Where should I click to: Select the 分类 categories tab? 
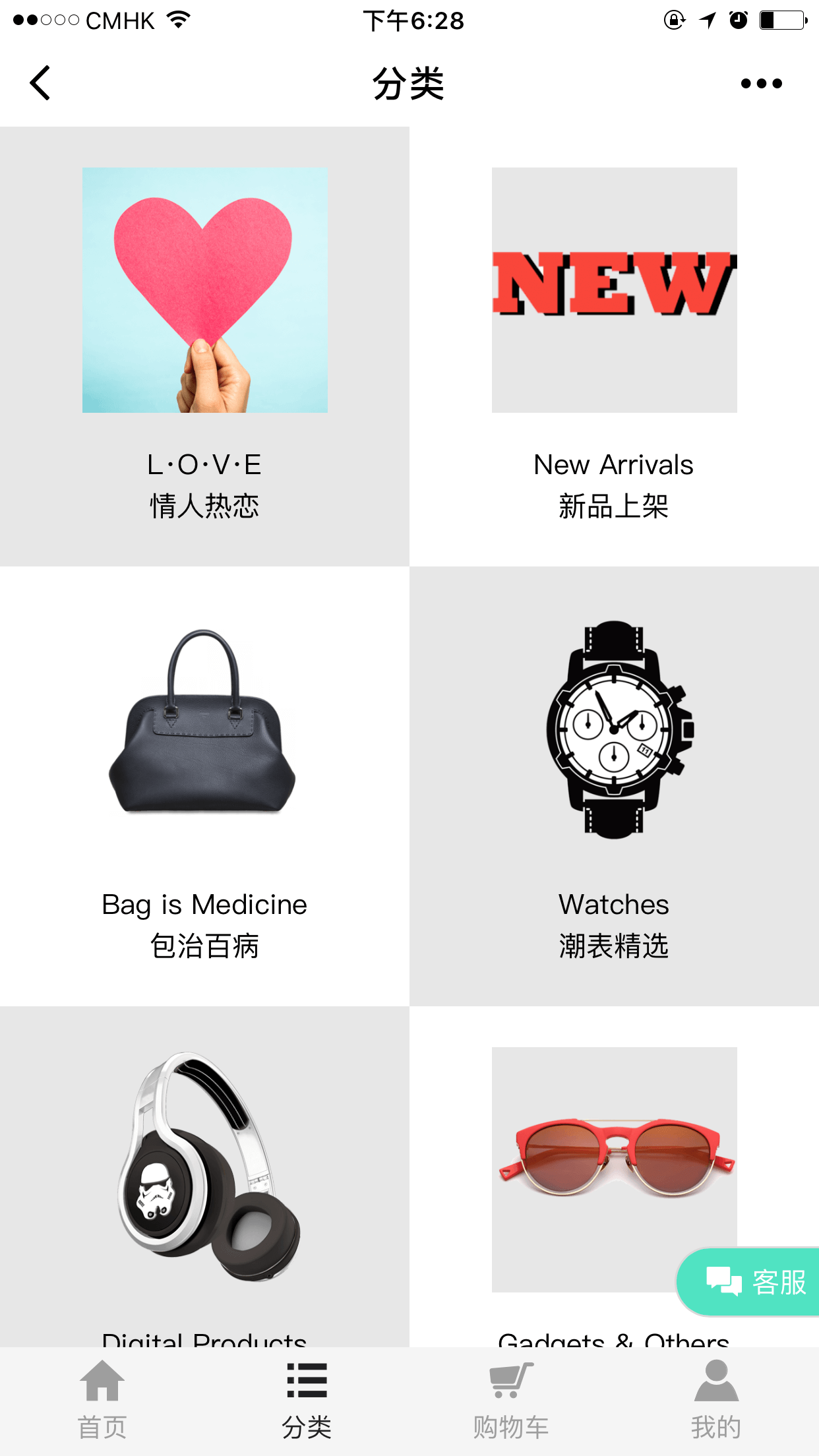click(307, 1401)
